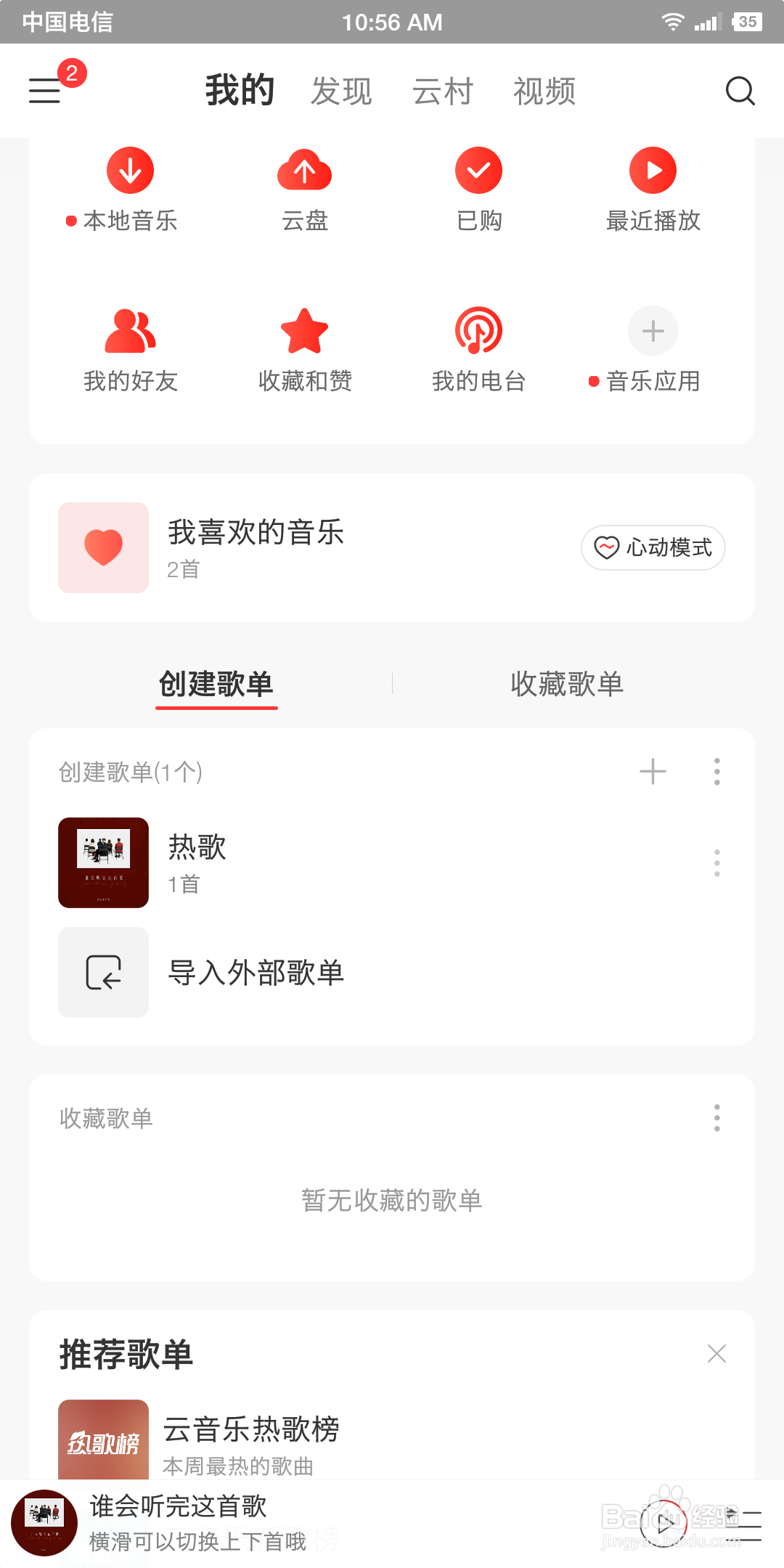
Task: Open 云音乐热歌榜 recommended playlist
Action: click(x=250, y=1441)
